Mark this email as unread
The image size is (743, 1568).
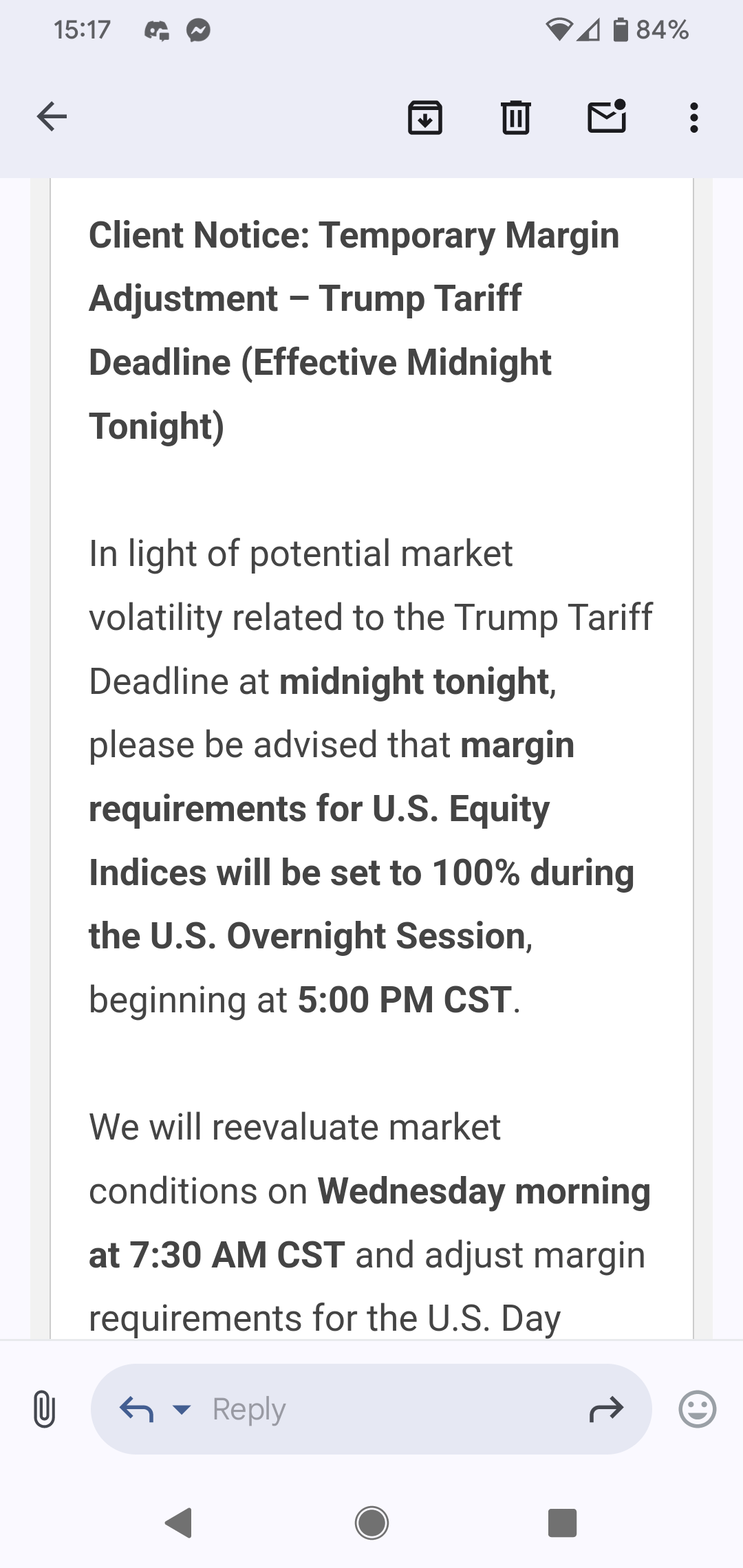click(x=607, y=116)
